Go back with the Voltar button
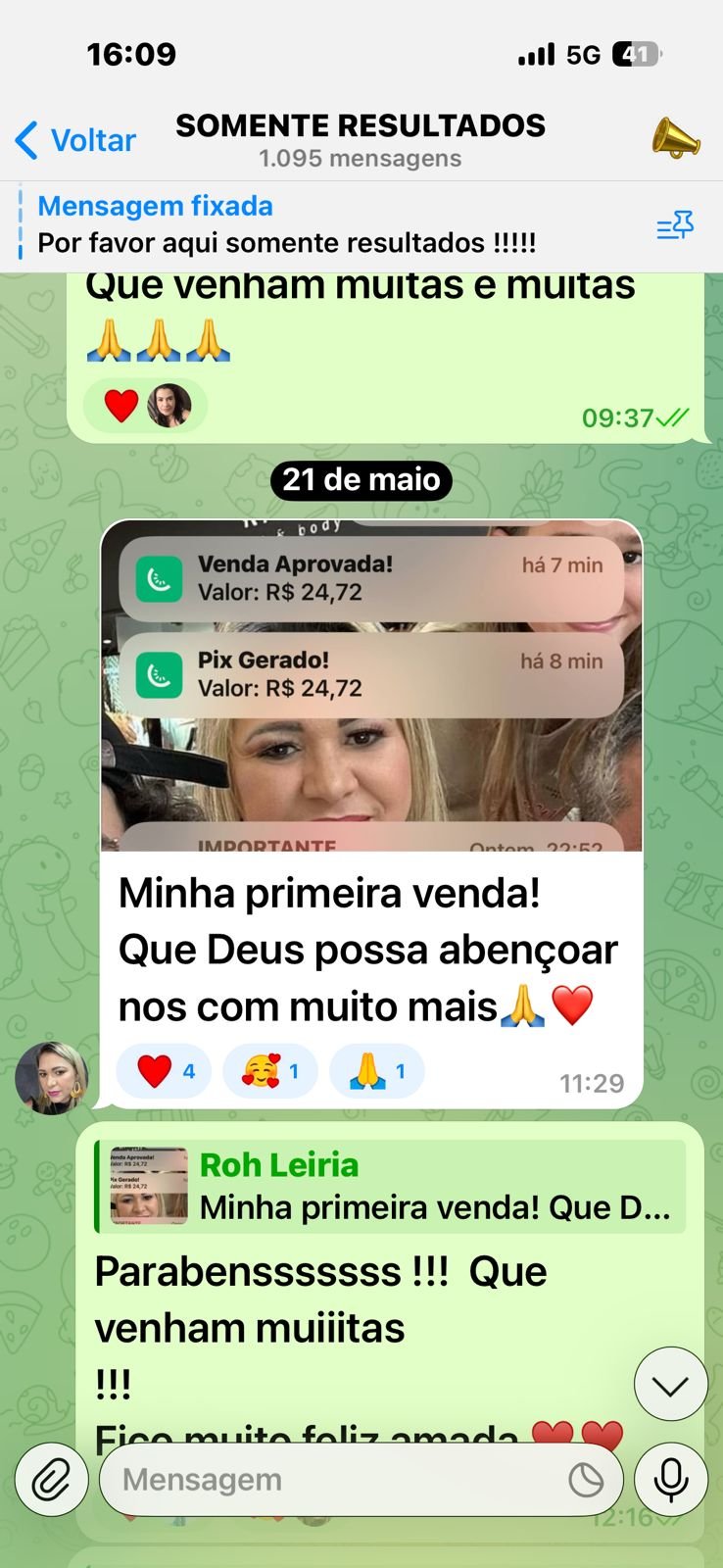Viewport: 723px width, 1568px height. pos(75,140)
